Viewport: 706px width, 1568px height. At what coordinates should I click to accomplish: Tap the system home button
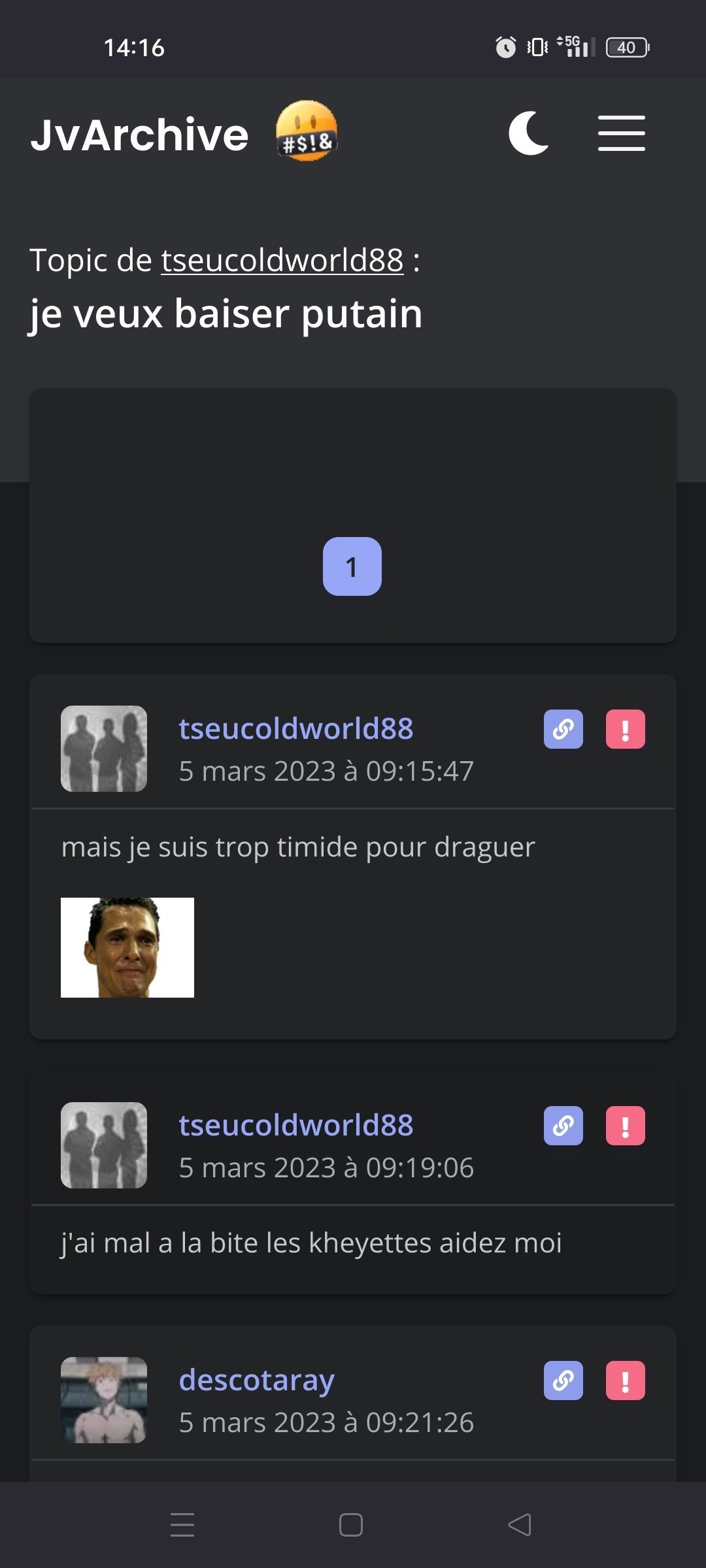click(351, 1525)
